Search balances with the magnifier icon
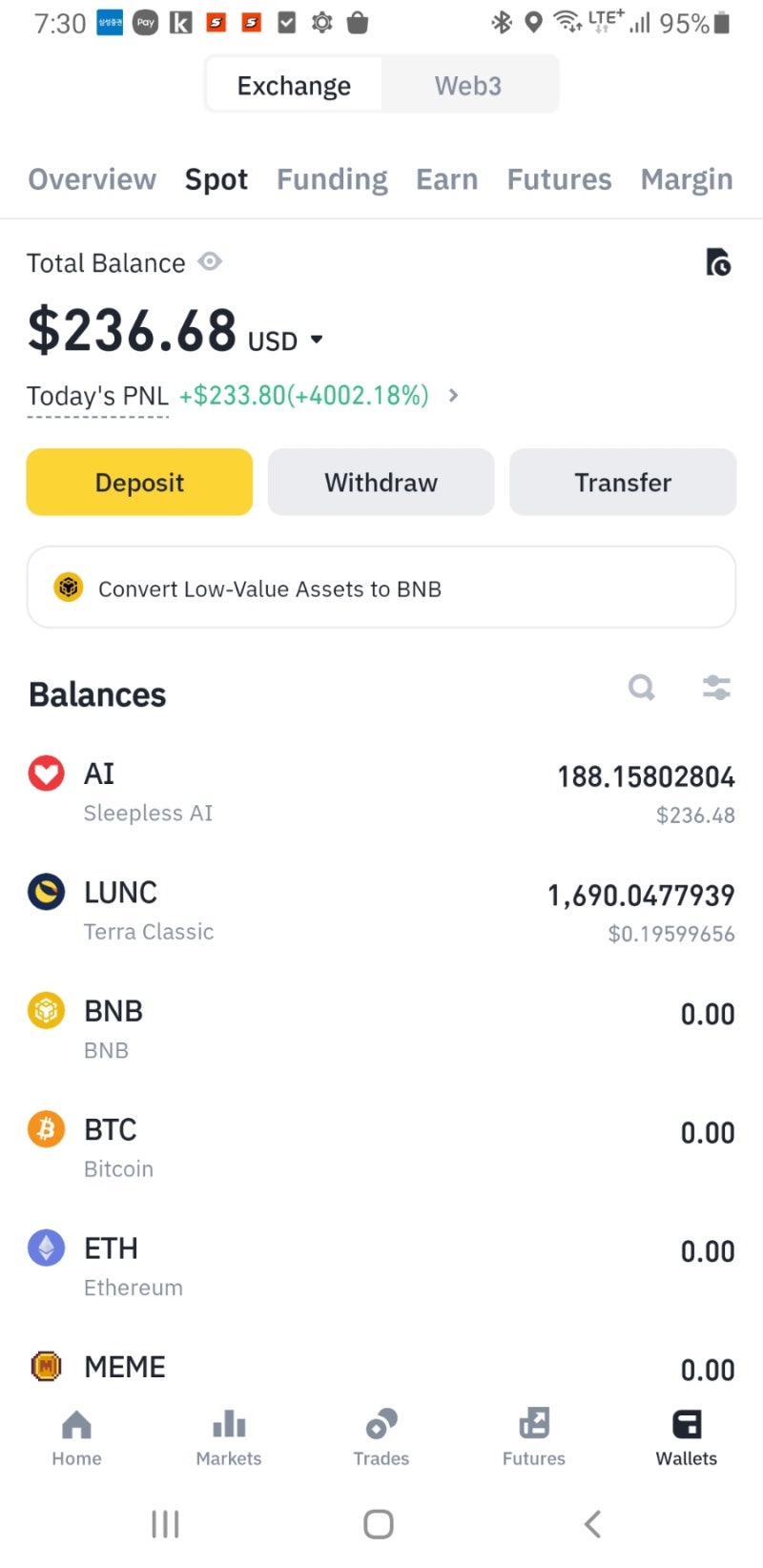The image size is (763, 1568). (x=642, y=687)
